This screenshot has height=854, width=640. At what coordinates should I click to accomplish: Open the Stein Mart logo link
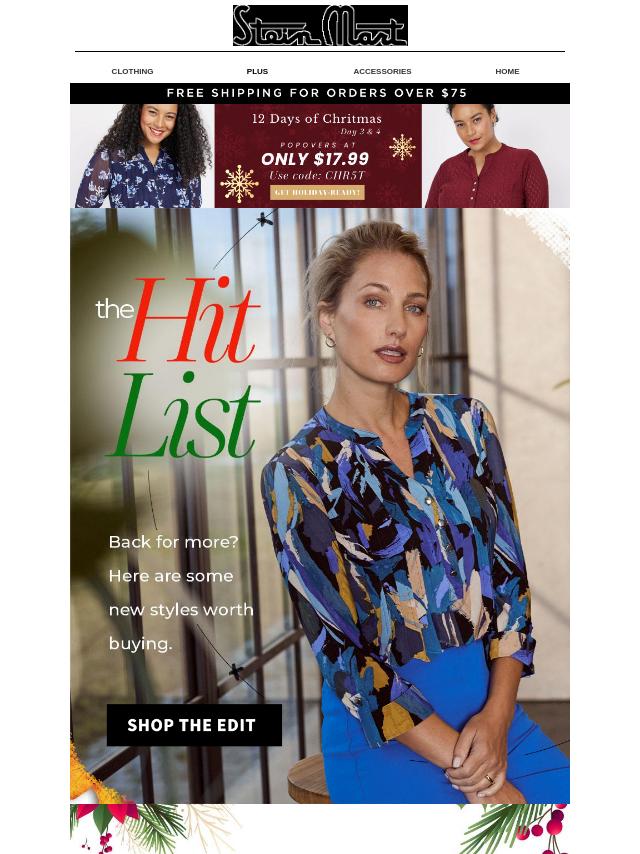[x=320, y=26]
